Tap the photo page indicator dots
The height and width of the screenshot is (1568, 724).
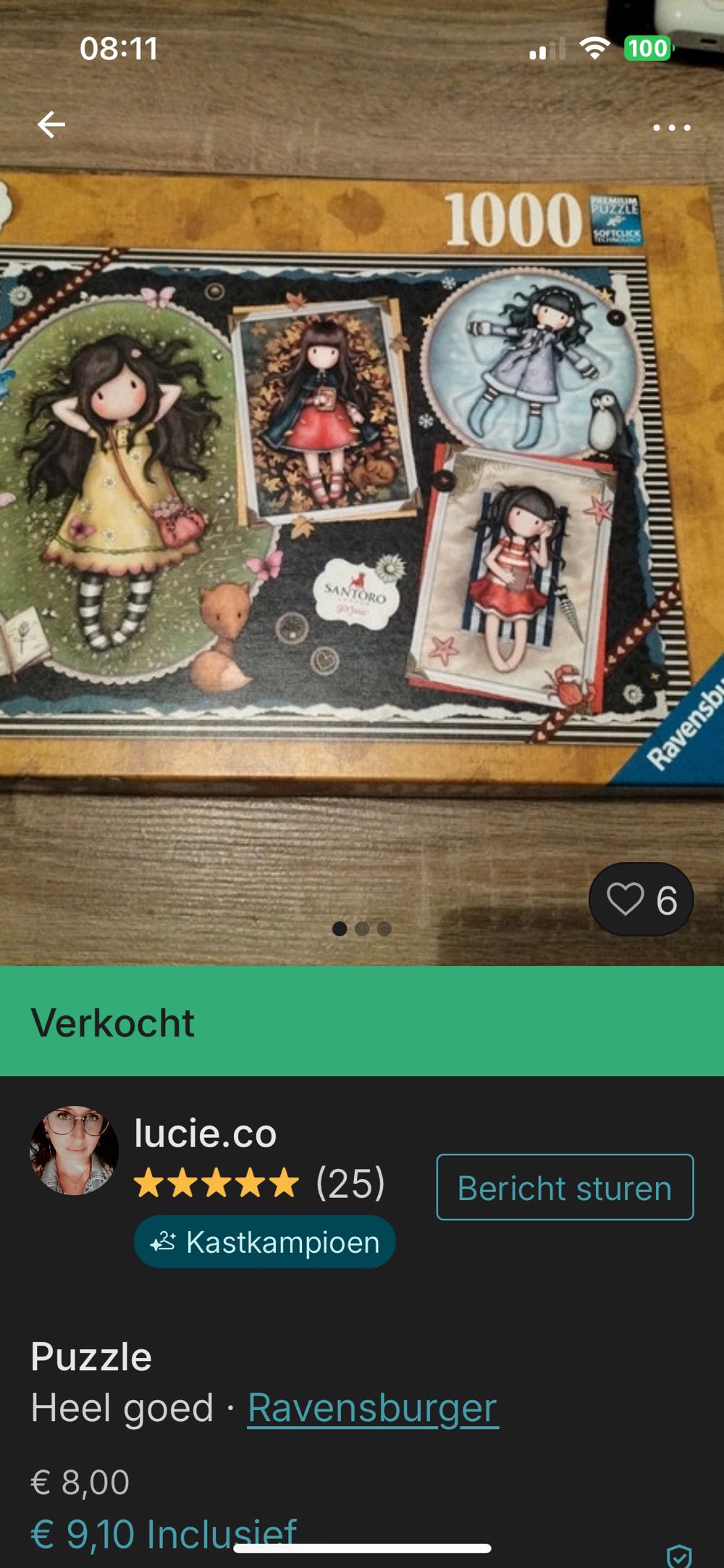click(x=362, y=928)
